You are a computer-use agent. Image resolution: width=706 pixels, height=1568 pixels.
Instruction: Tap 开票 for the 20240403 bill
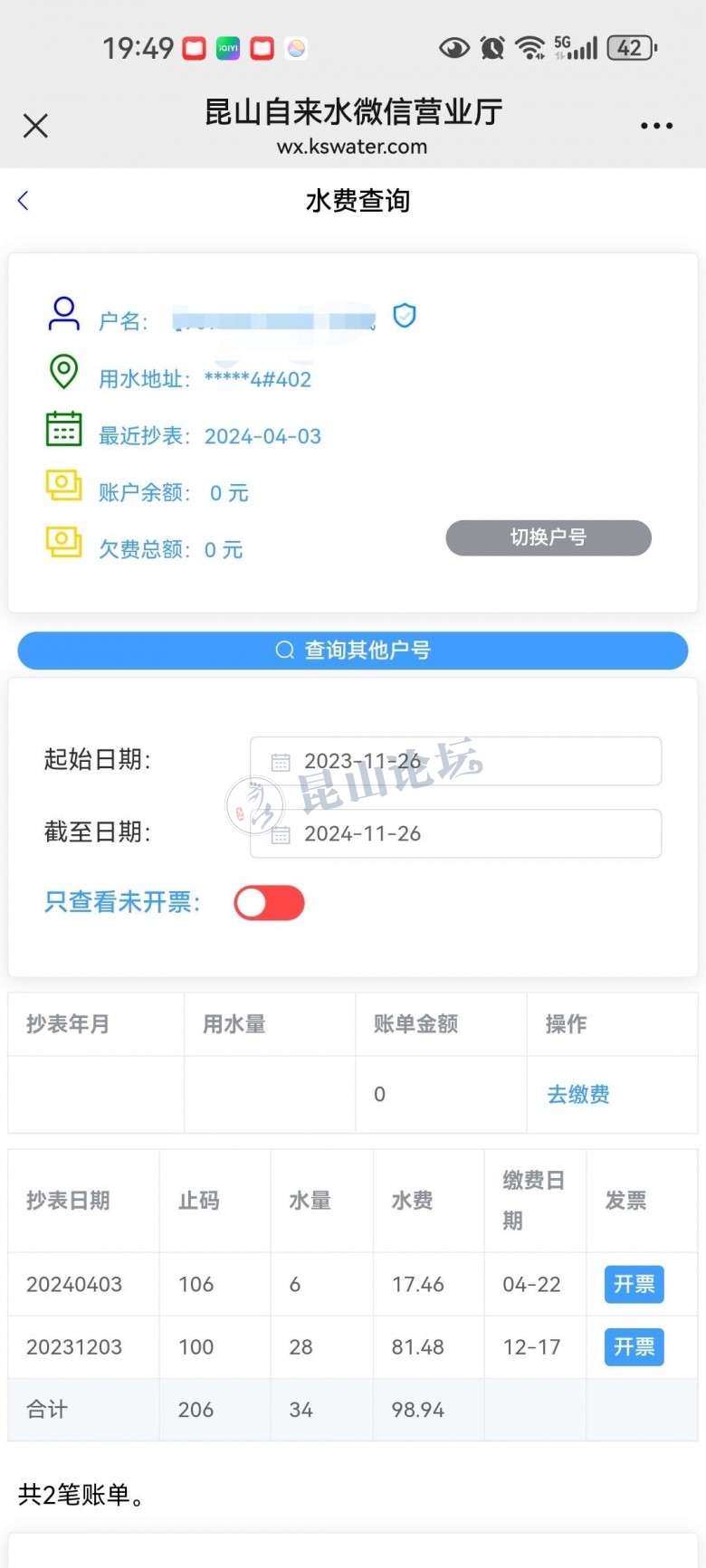634,1284
